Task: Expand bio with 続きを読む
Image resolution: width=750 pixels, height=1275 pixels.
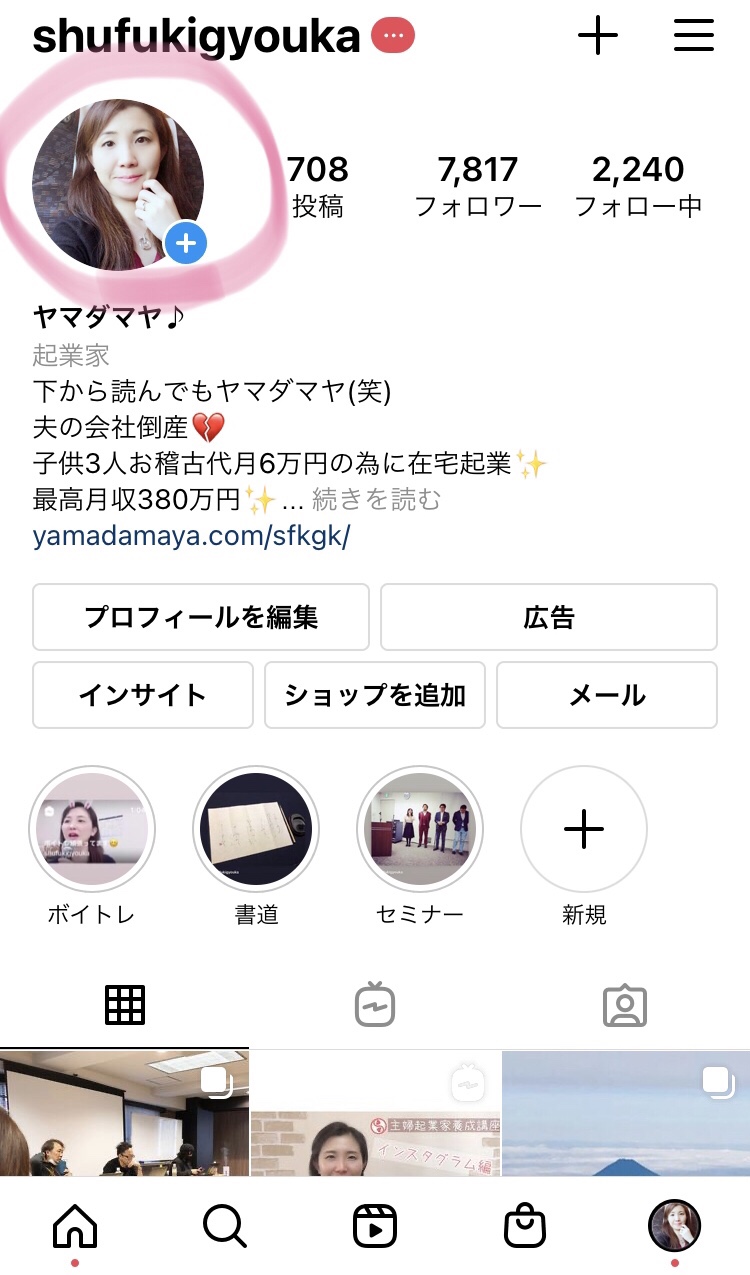Action: coord(376,498)
